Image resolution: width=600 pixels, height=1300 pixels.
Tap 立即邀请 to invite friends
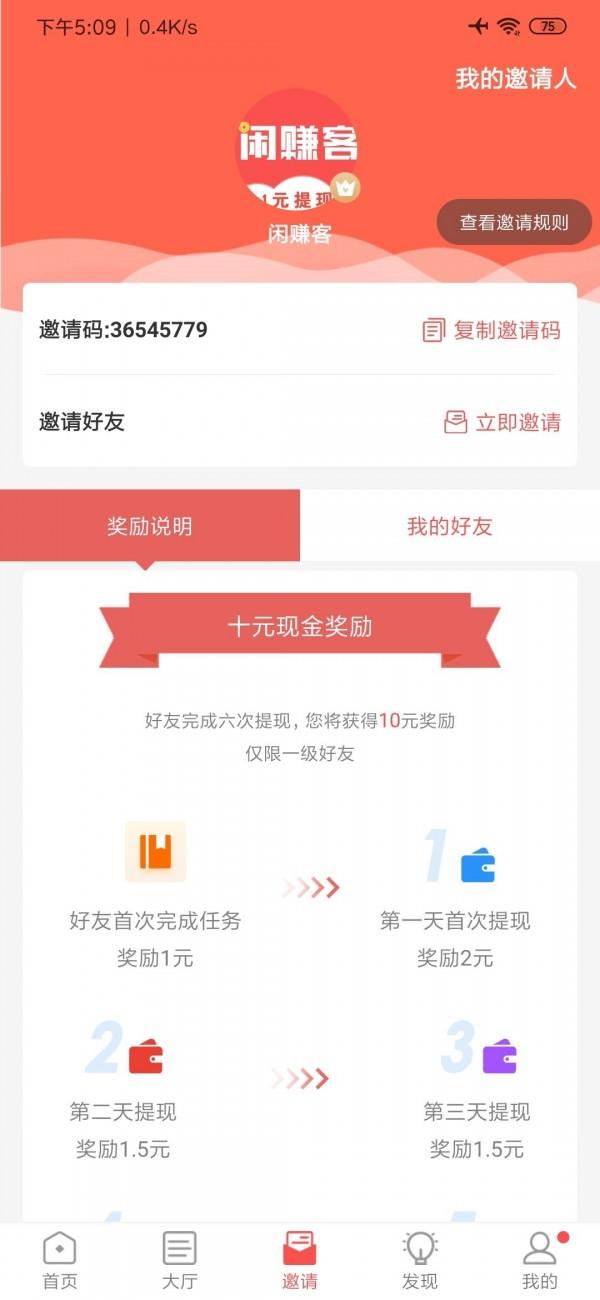(502, 422)
